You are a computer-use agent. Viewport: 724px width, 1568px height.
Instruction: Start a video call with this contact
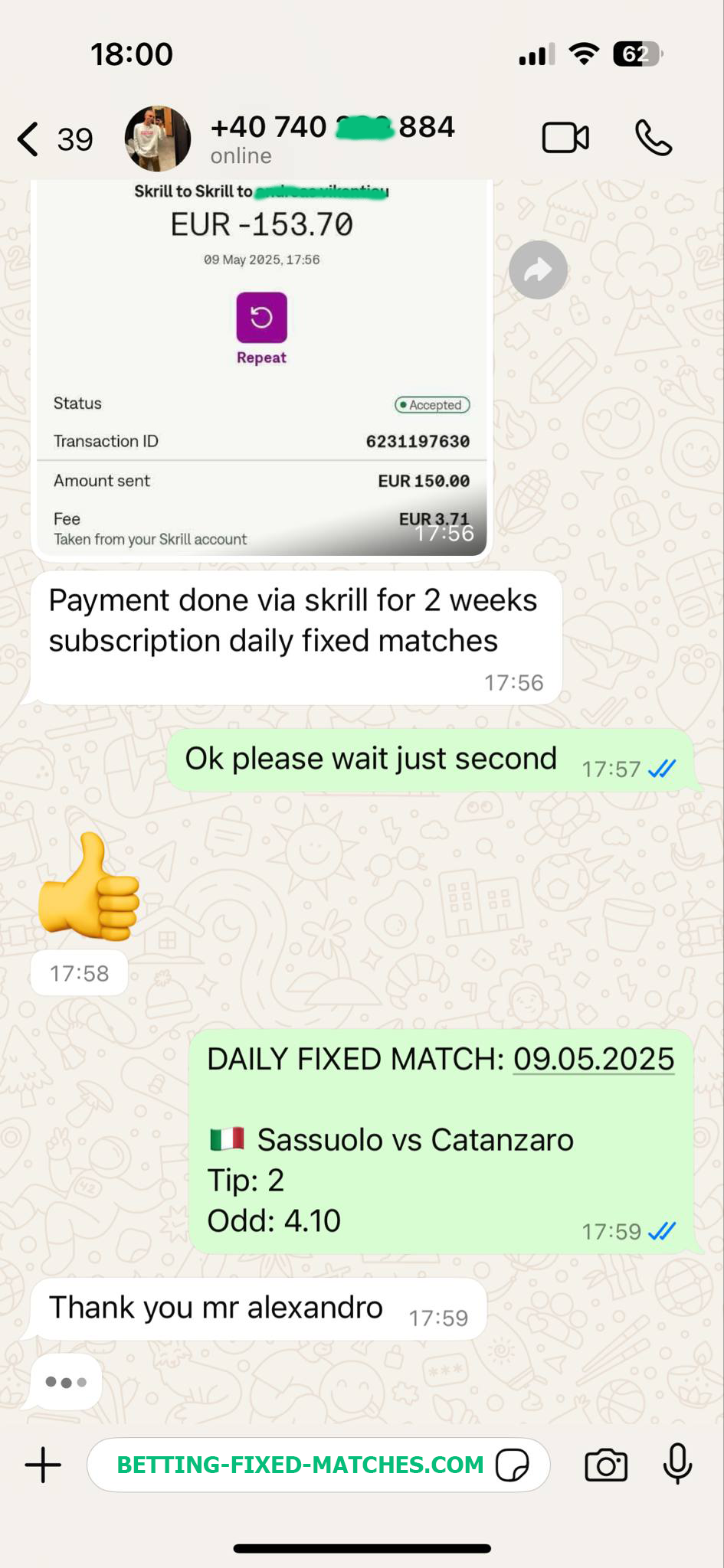pos(565,139)
